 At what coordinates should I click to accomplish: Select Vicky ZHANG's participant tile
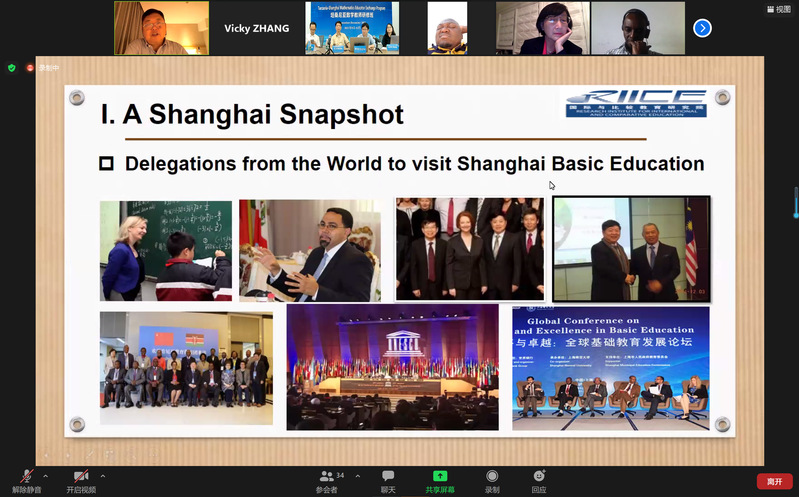point(256,28)
